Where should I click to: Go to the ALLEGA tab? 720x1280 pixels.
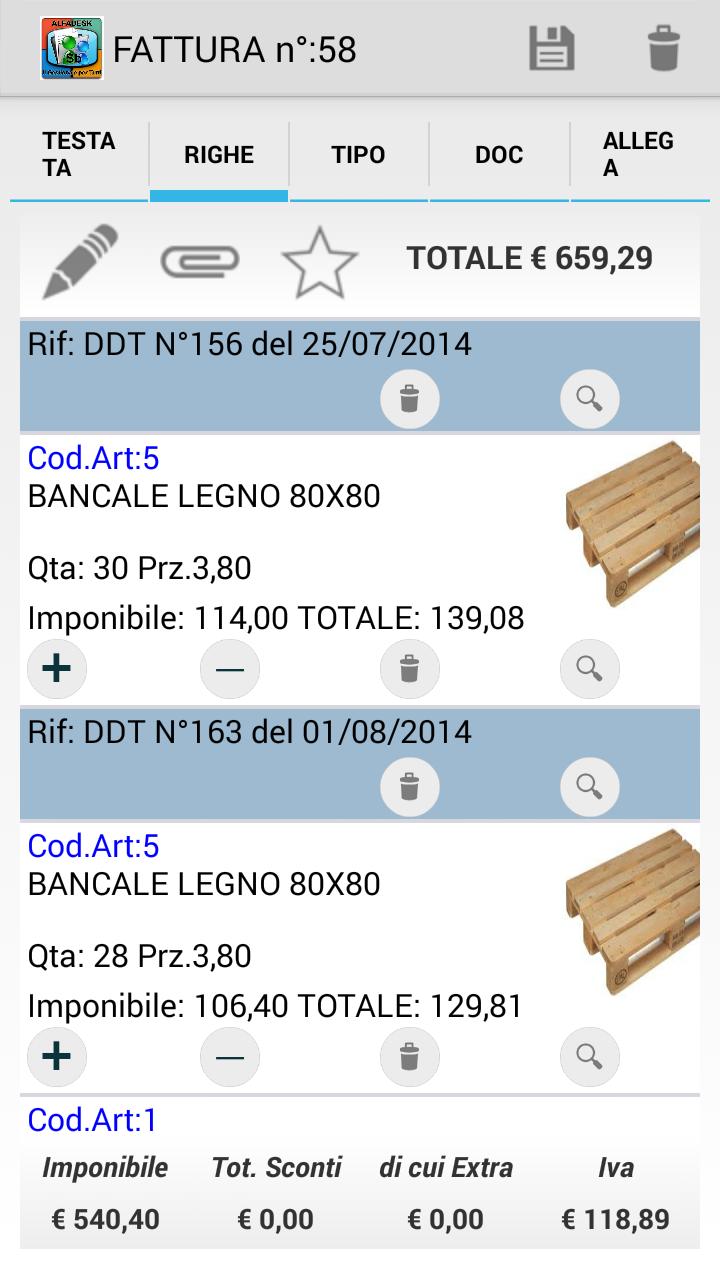[640, 155]
